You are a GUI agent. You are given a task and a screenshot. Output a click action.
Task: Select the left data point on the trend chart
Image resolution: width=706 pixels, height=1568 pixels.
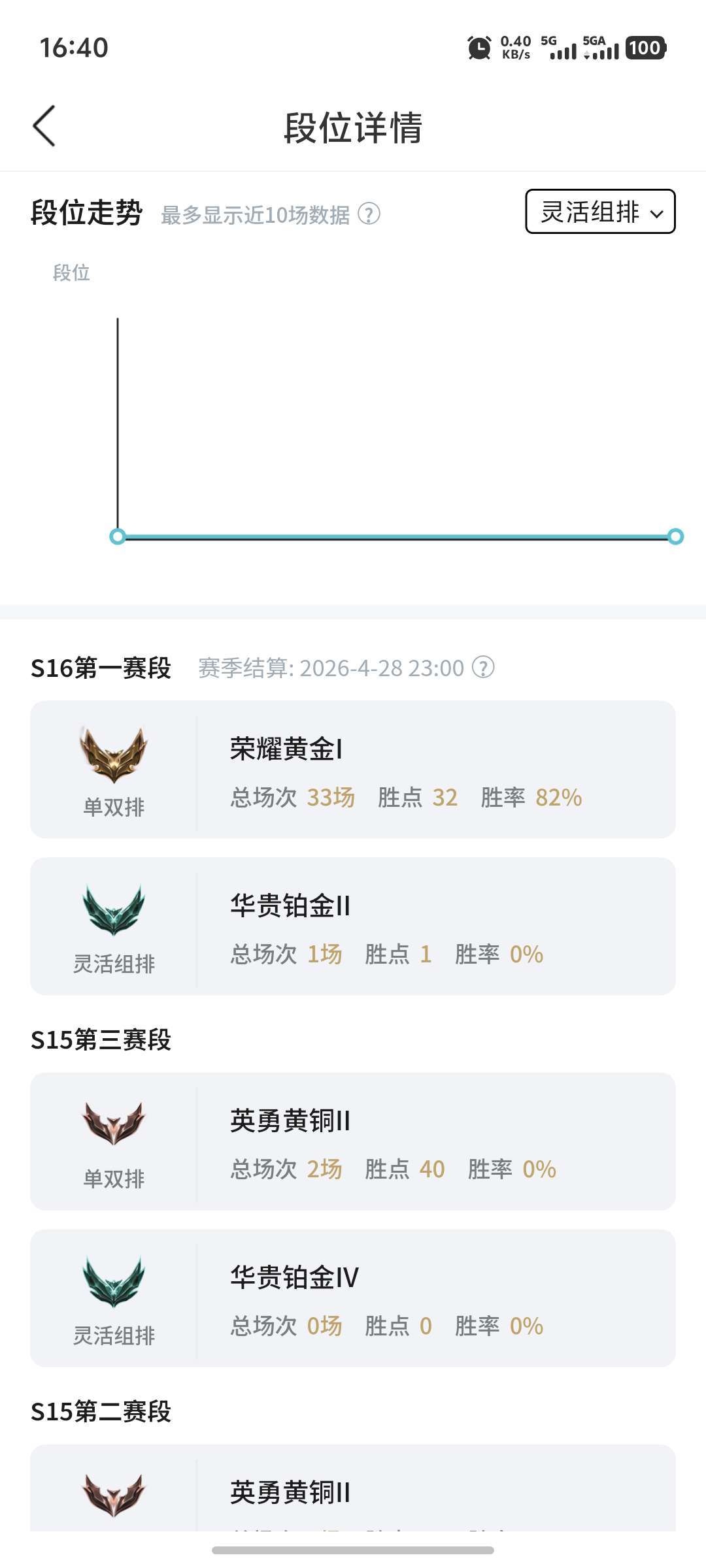[118, 537]
